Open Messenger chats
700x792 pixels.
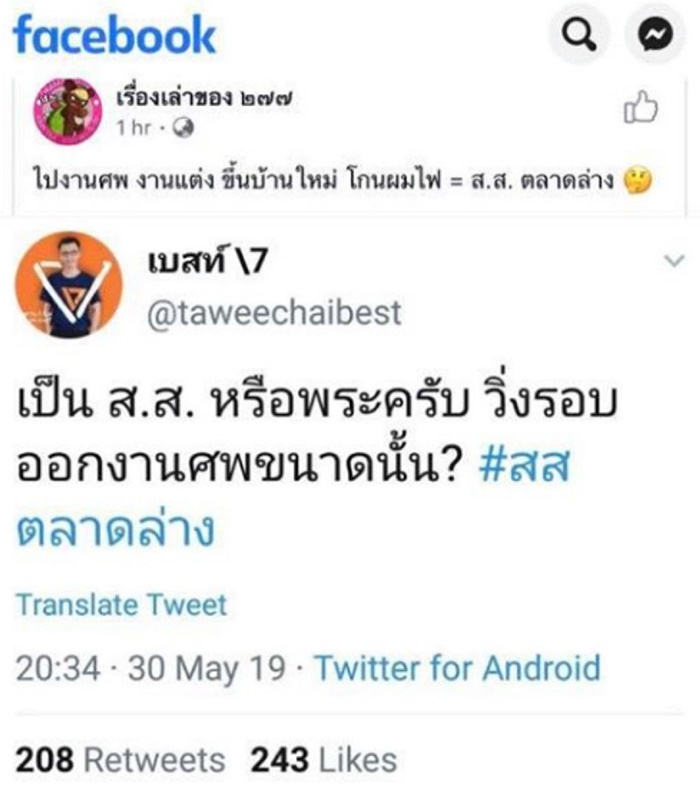tap(656, 38)
